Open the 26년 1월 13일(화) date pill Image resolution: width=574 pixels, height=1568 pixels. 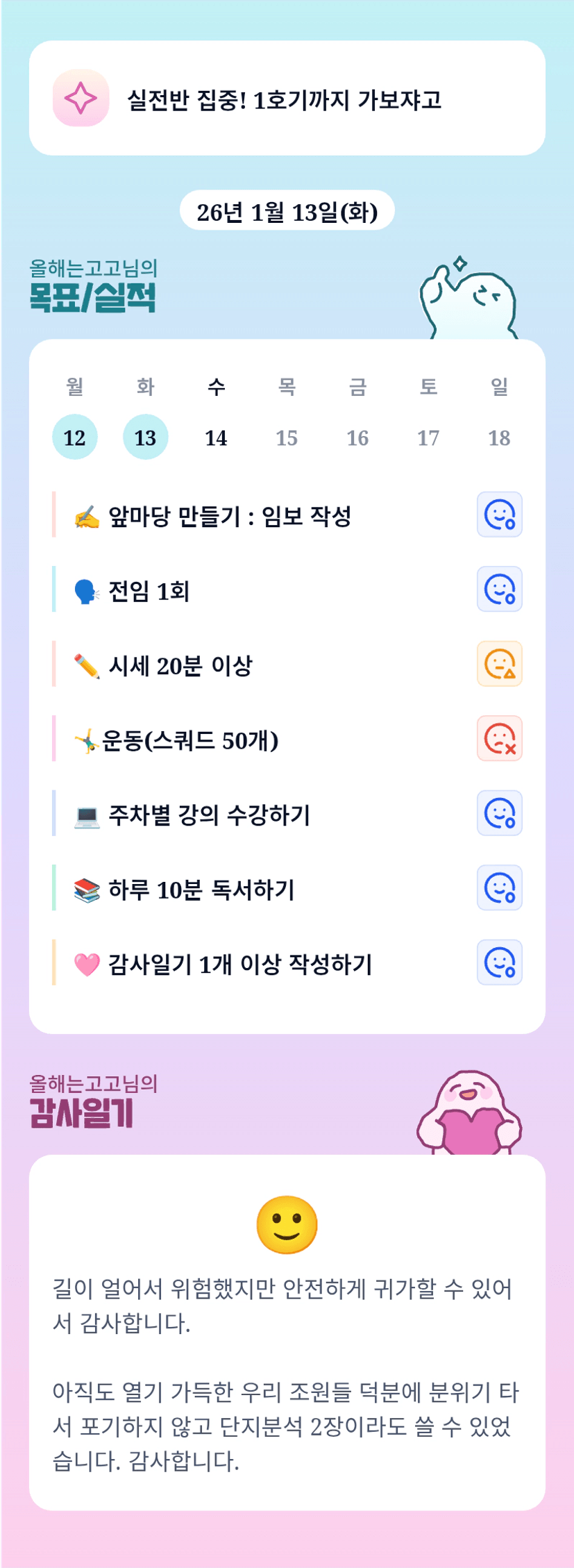(287, 211)
